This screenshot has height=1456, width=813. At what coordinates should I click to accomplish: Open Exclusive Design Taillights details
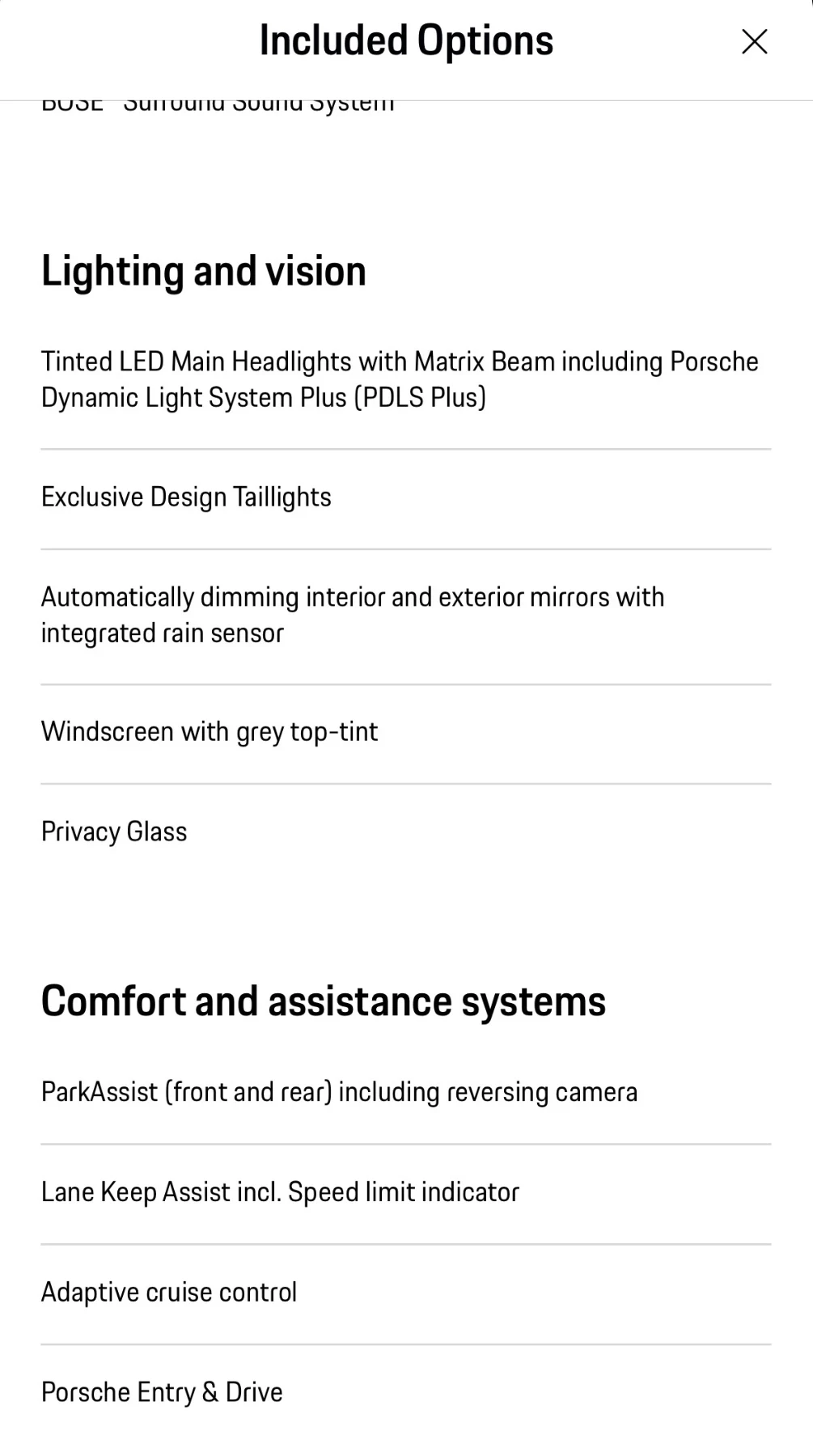186,497
